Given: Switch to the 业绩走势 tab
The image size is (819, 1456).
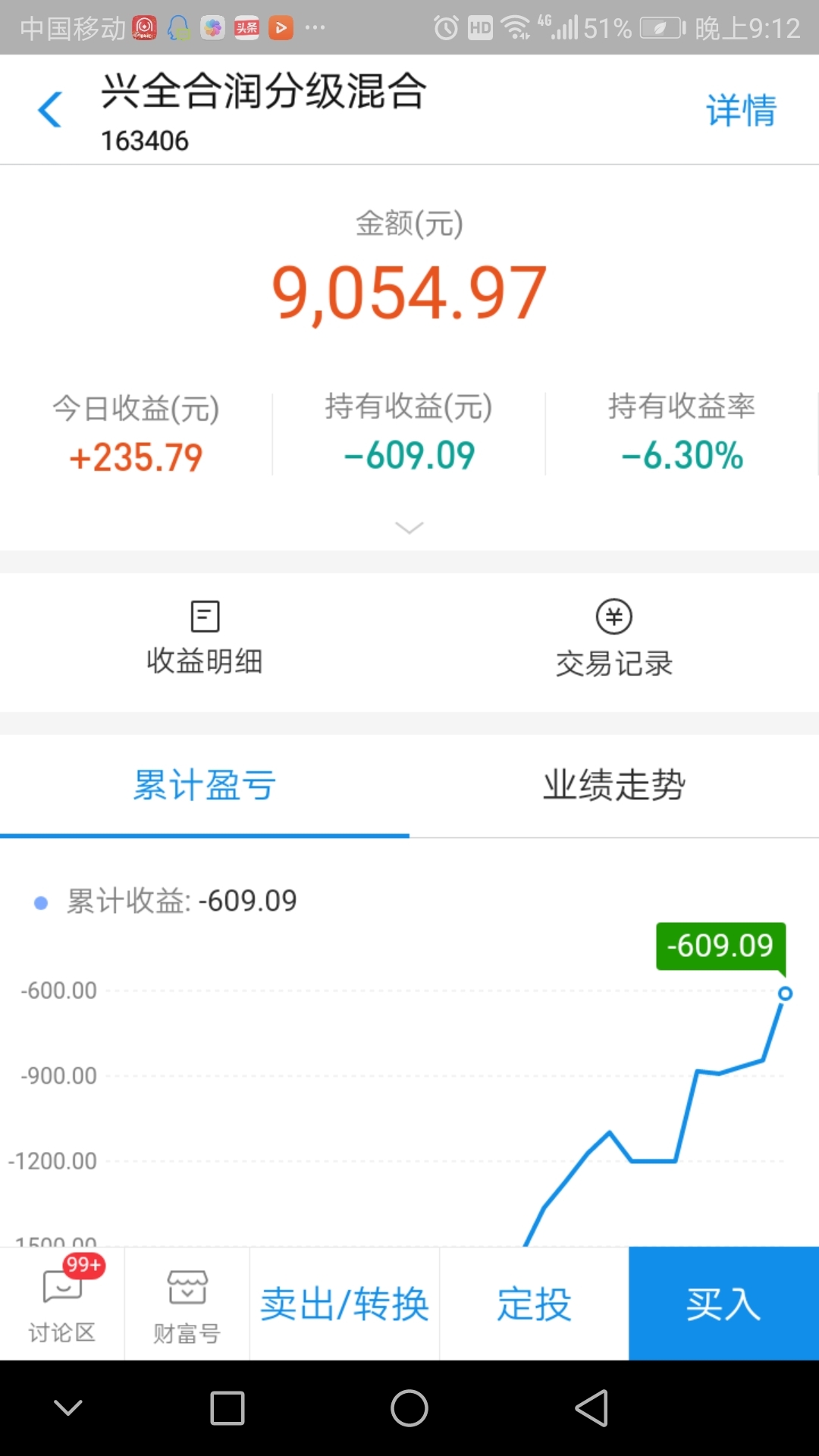Looking at the screenshot, I should point(614,786).
